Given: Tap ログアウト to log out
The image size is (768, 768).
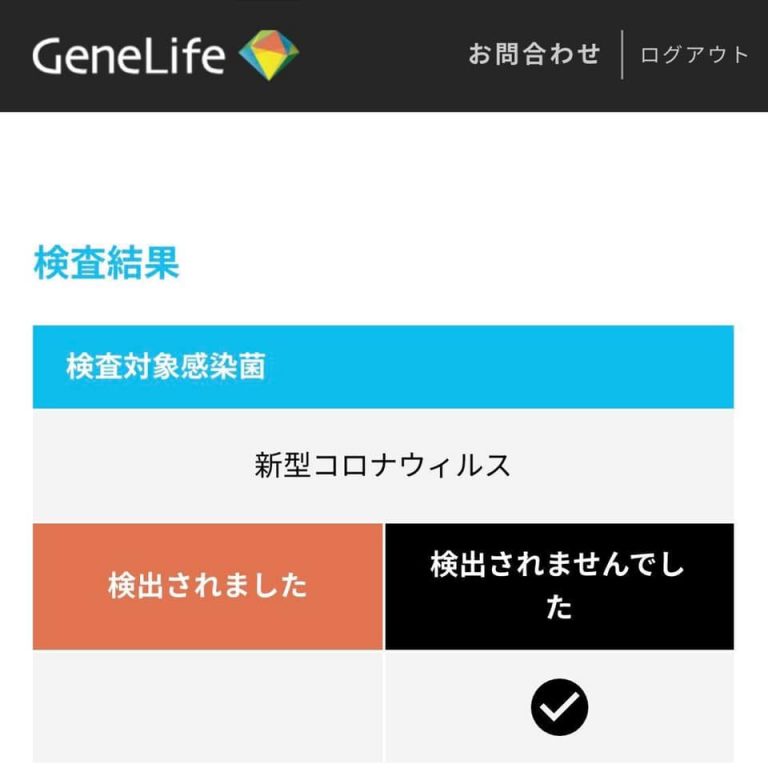Looking at the screenshot, I should 694,55.
